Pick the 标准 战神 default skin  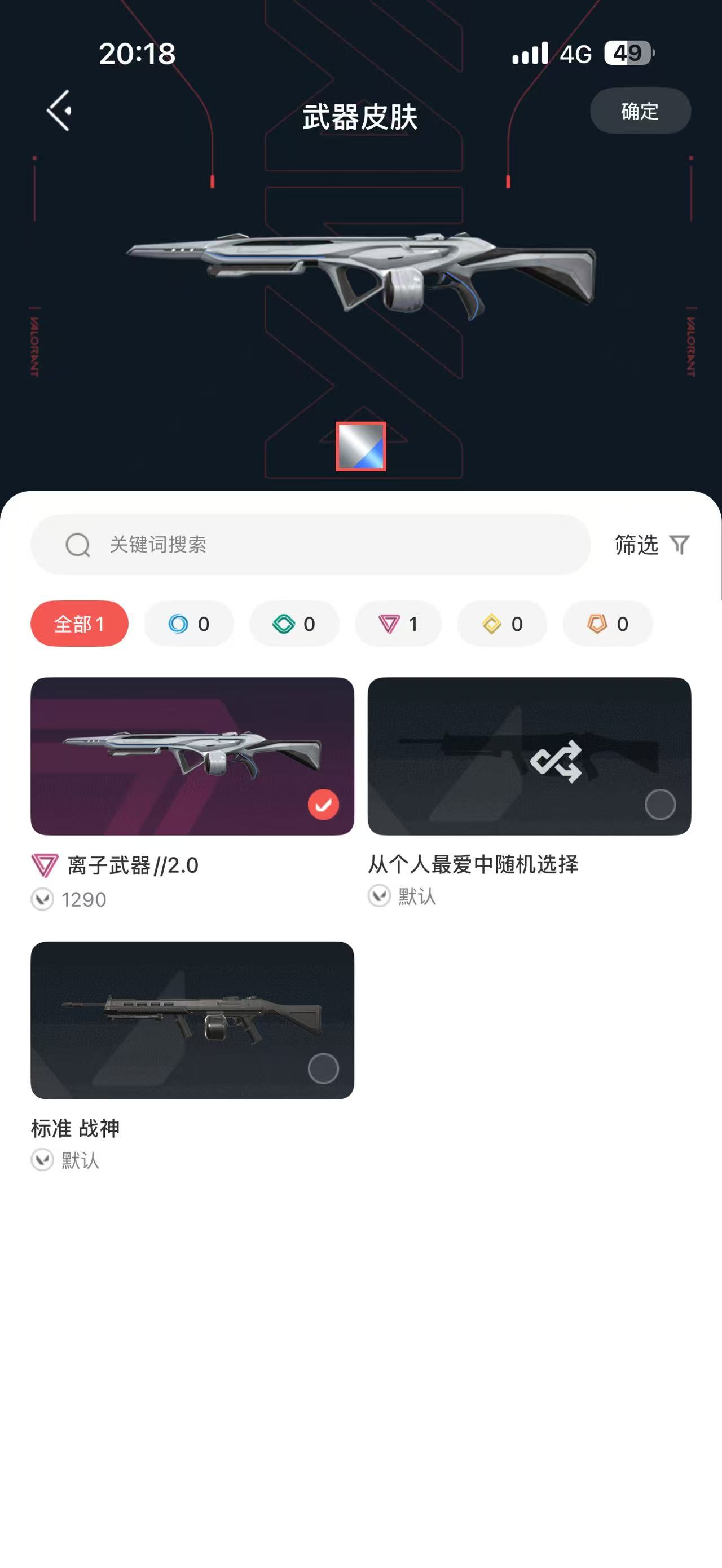tap(192, 1020)
